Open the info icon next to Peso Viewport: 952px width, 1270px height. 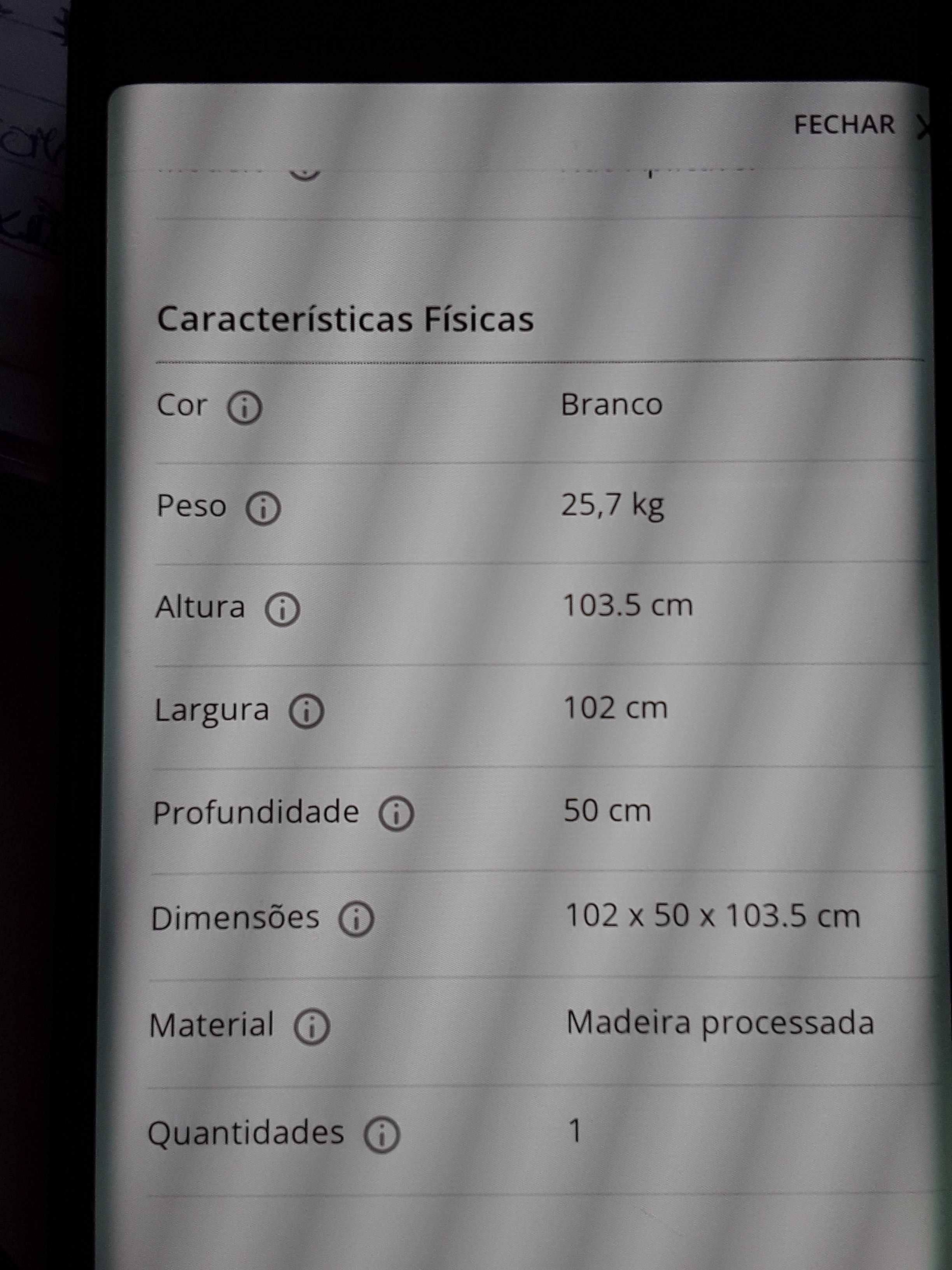pyautogui.click(x=263, y=509)
